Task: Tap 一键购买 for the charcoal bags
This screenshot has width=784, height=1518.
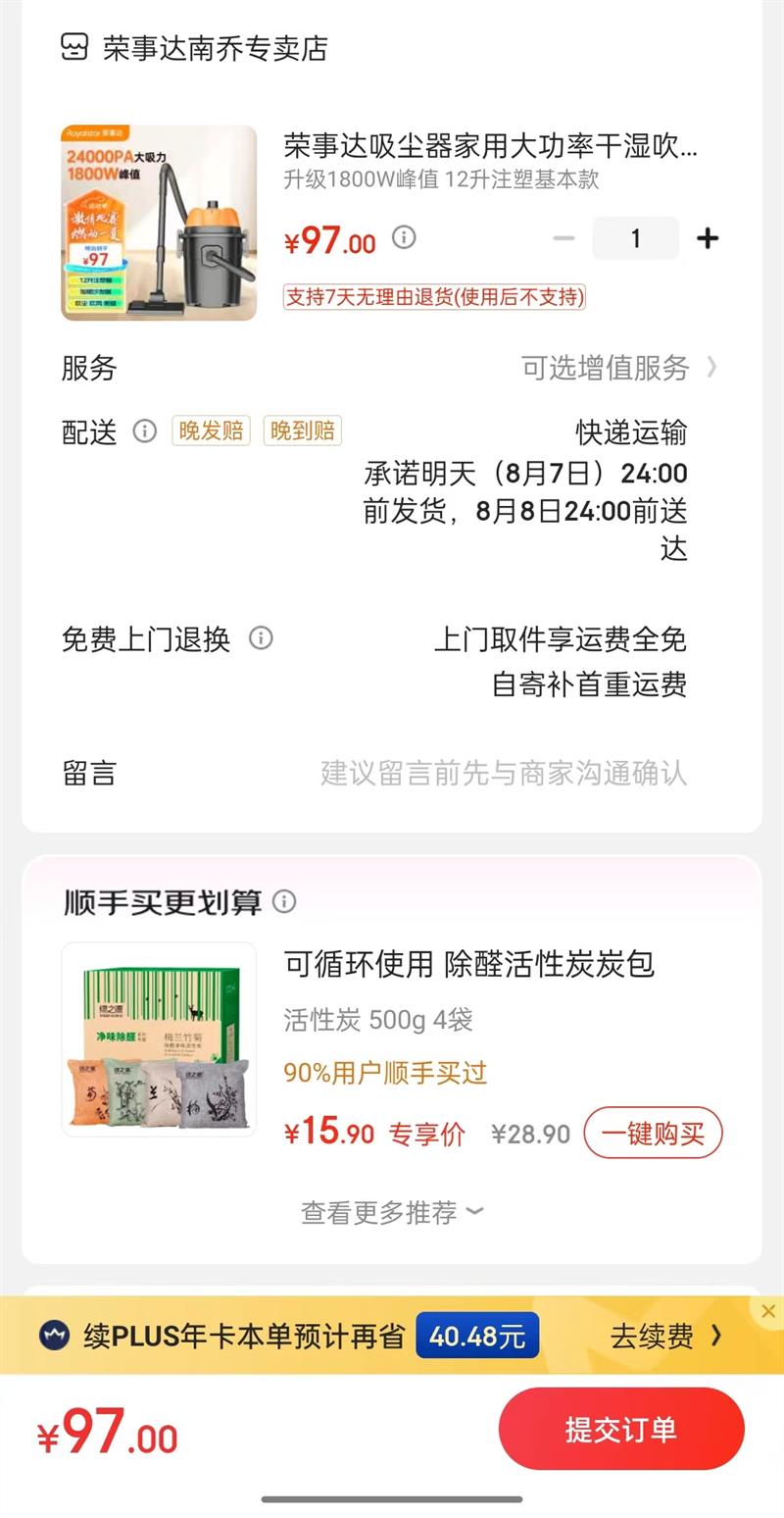Action: [653, 1134]
